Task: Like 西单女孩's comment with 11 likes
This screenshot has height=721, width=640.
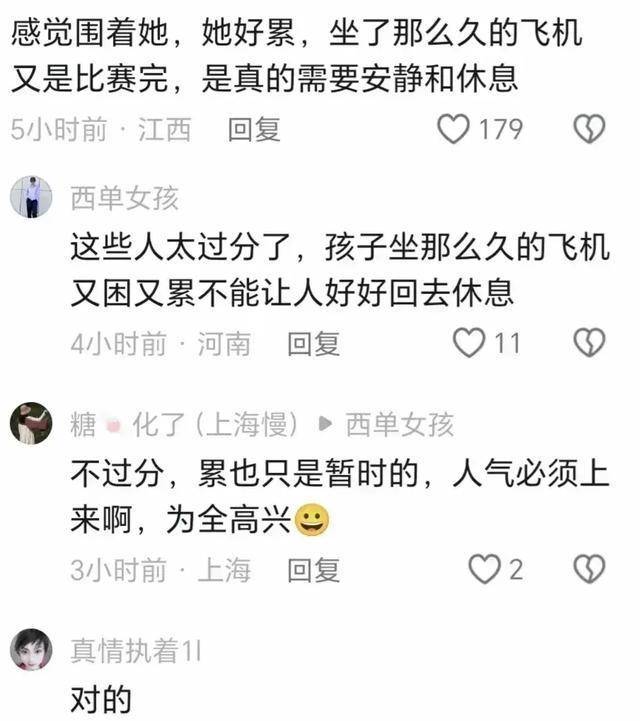Action: tap(468, 343)
